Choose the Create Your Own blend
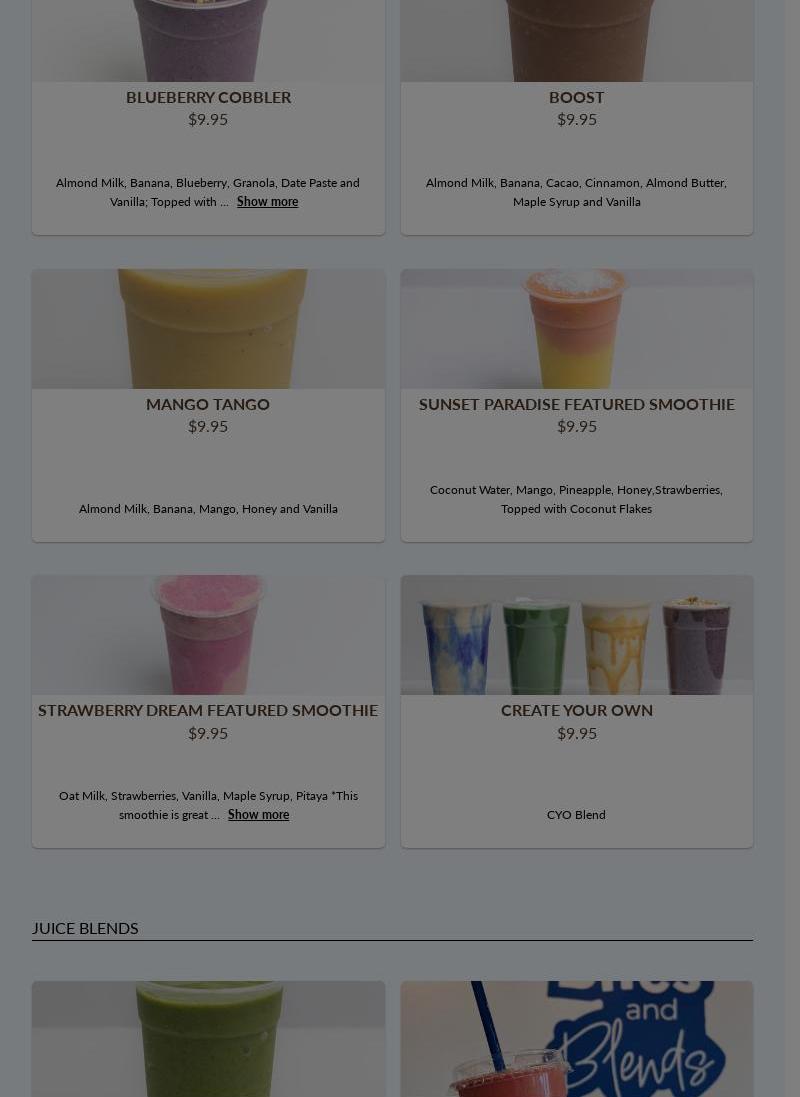This screenshot has width=800, height=1097. (576, 710)
